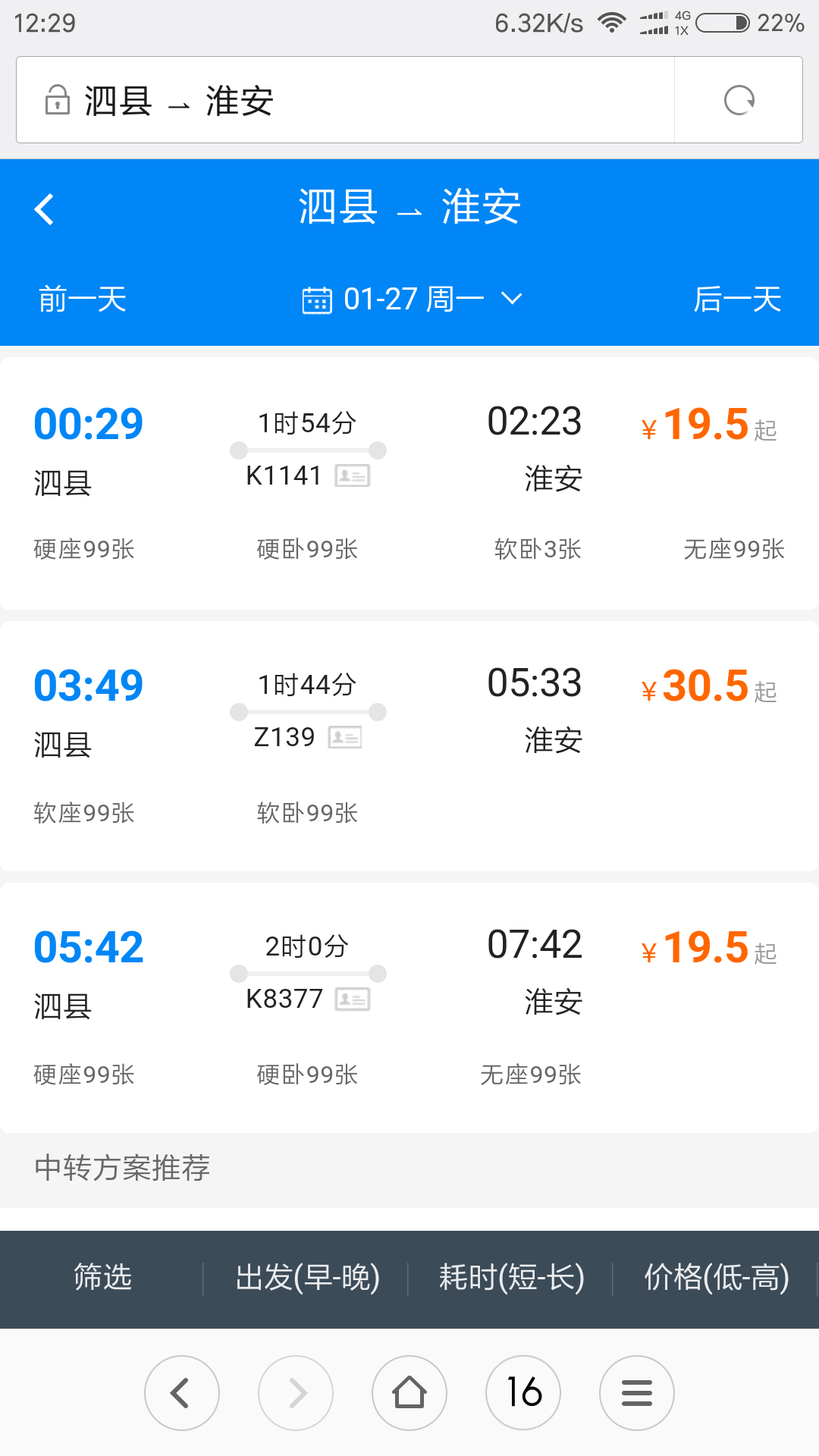Go to the previous page in browser
Image resolution: width=819 pixels, height=1456 pixels.
pyautogui.click(x=182, y=1392)
